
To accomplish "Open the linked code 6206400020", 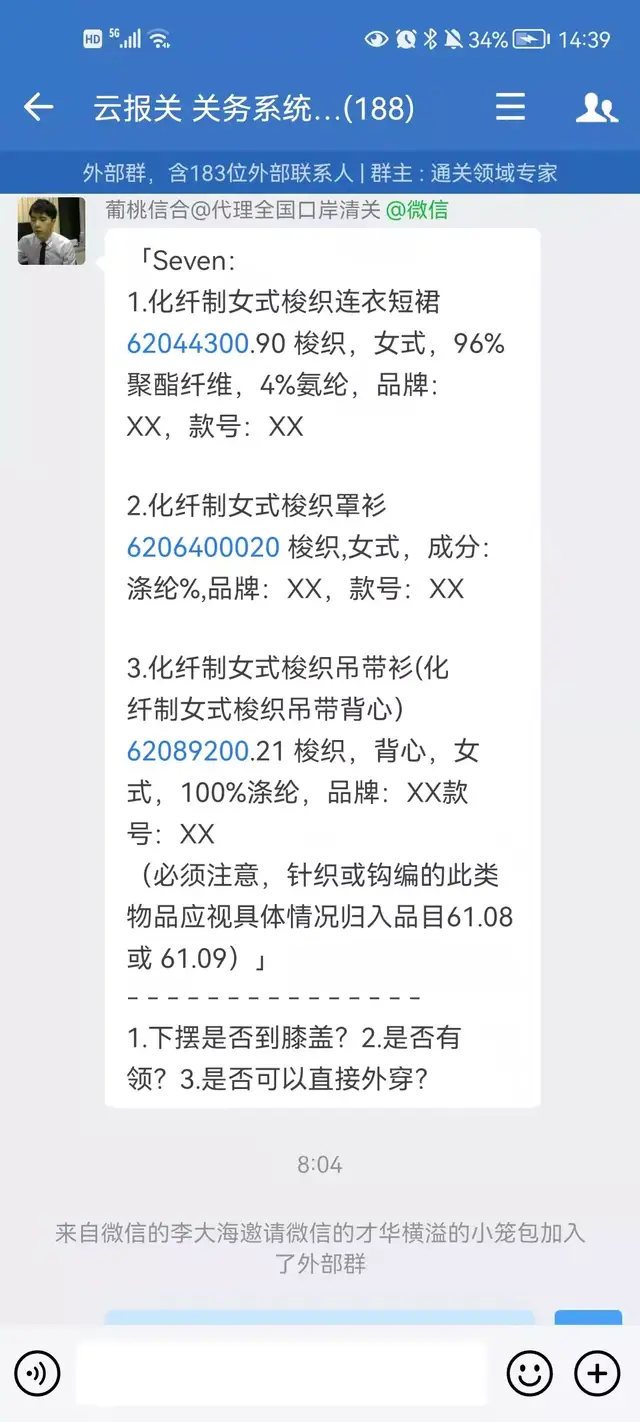I will [203, 548].
